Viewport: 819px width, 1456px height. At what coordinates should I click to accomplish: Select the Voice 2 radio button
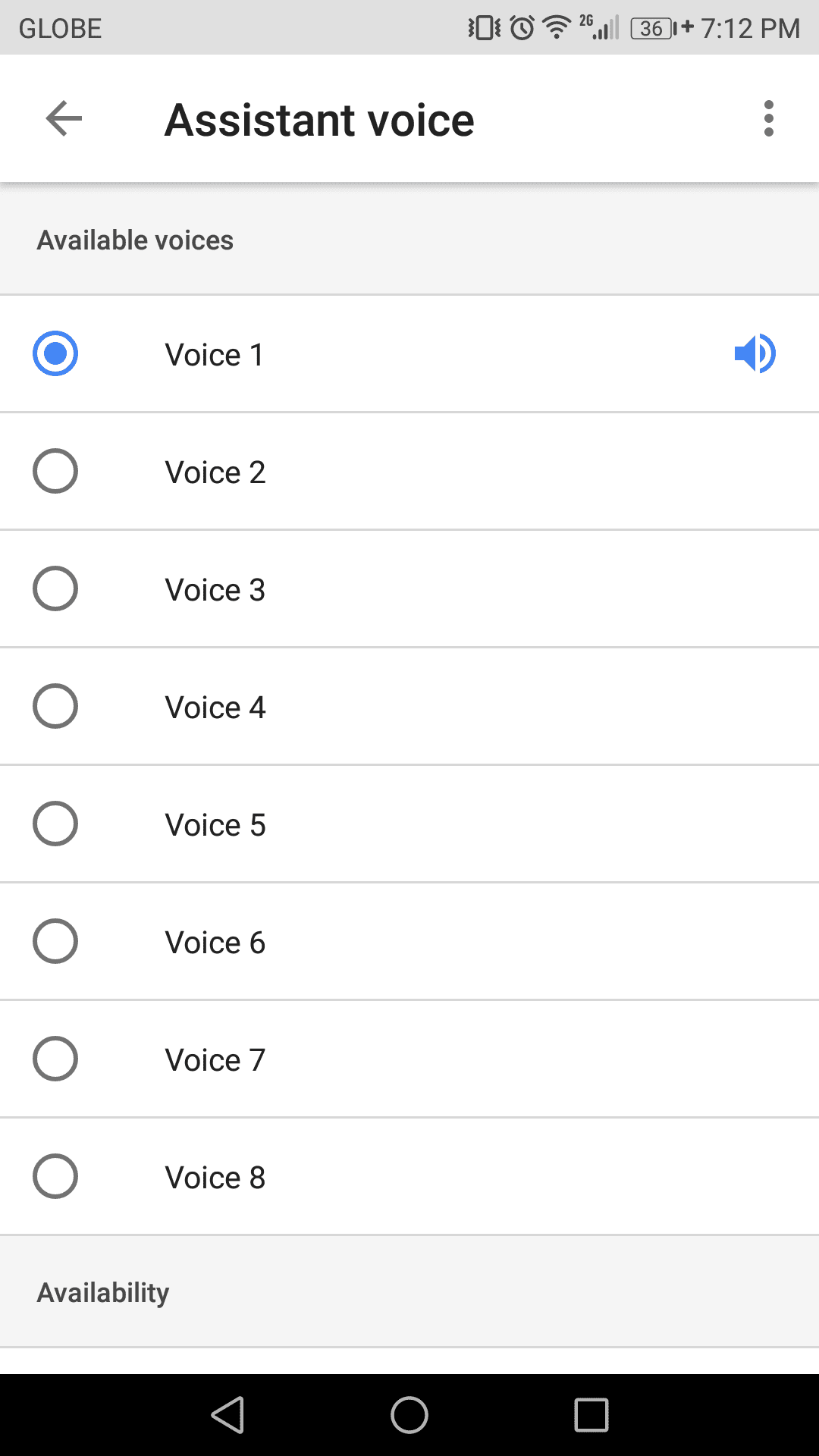(55, 471)
